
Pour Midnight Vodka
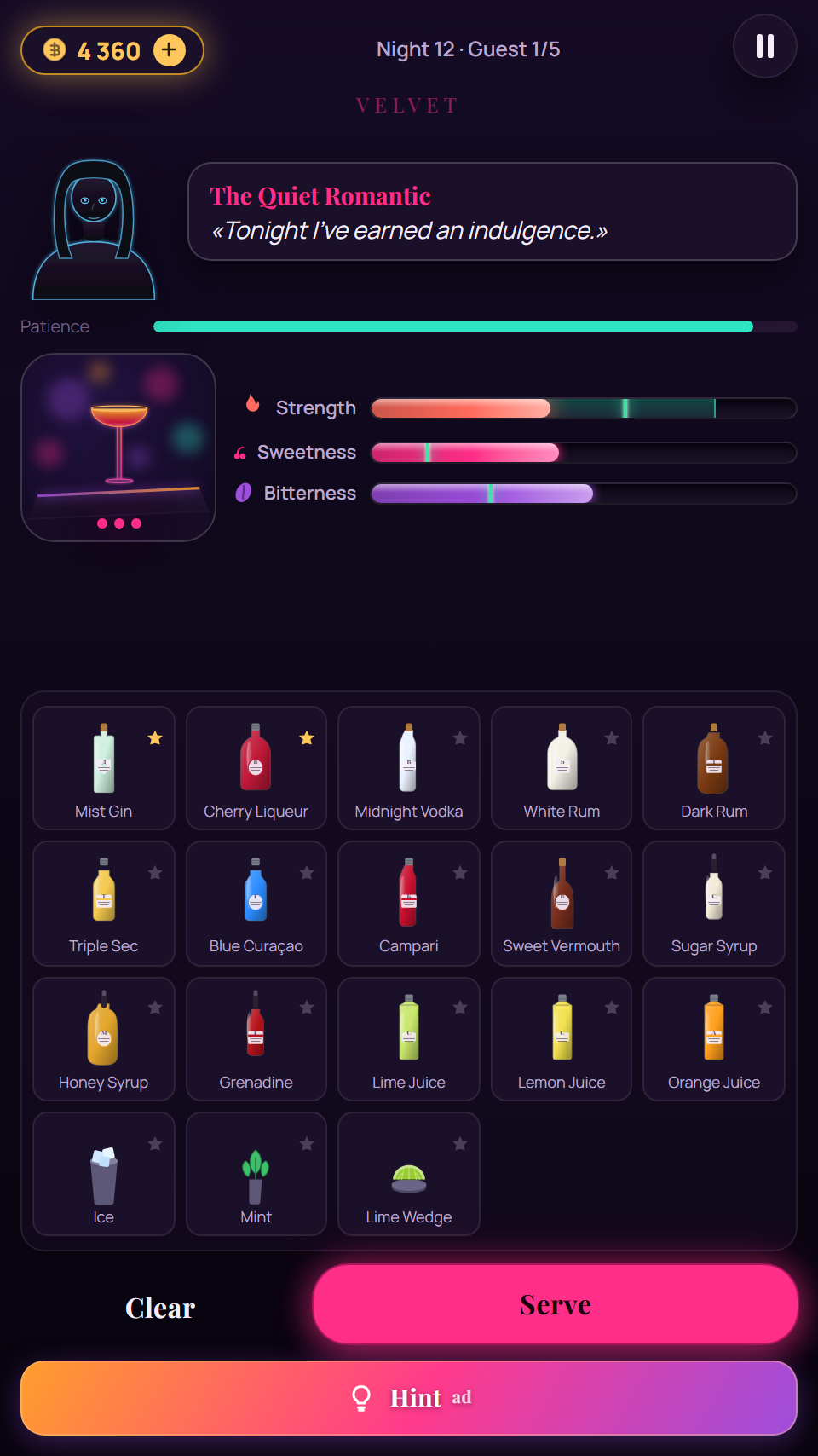click(409, 768)
